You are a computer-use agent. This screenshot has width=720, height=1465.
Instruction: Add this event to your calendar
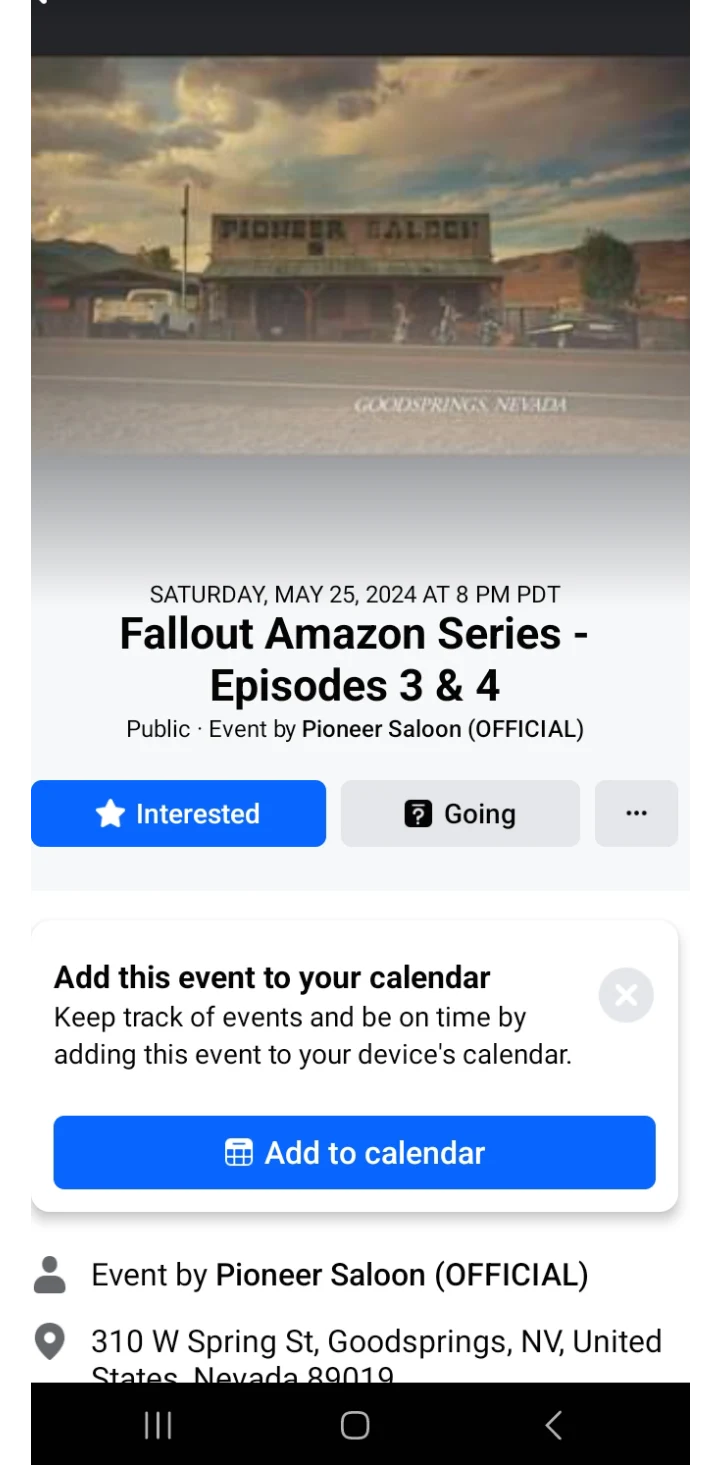354,1152
